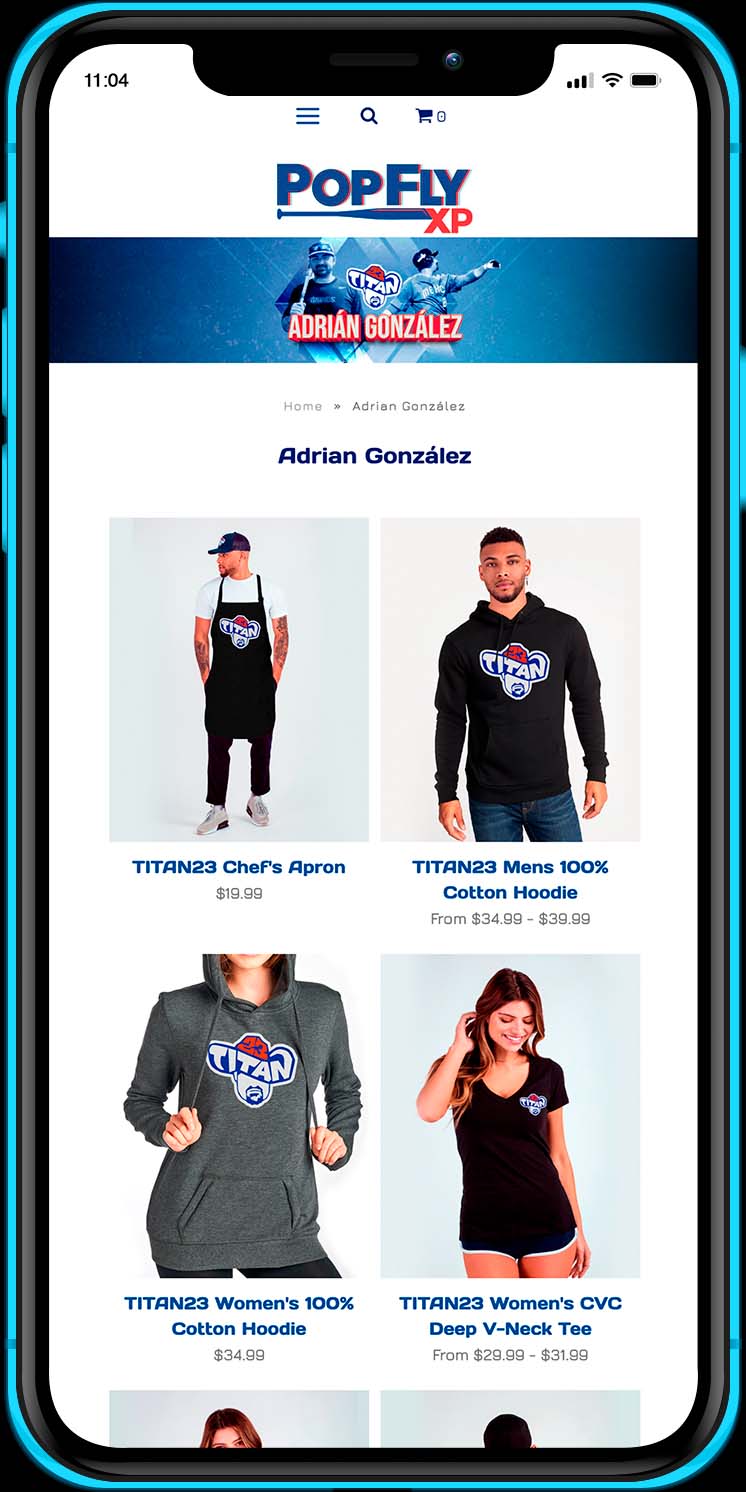View the shopping cart
Image resolution: width=746 pixels, height=1492 pixels.
pyautogui.click(x=431, y=116)
